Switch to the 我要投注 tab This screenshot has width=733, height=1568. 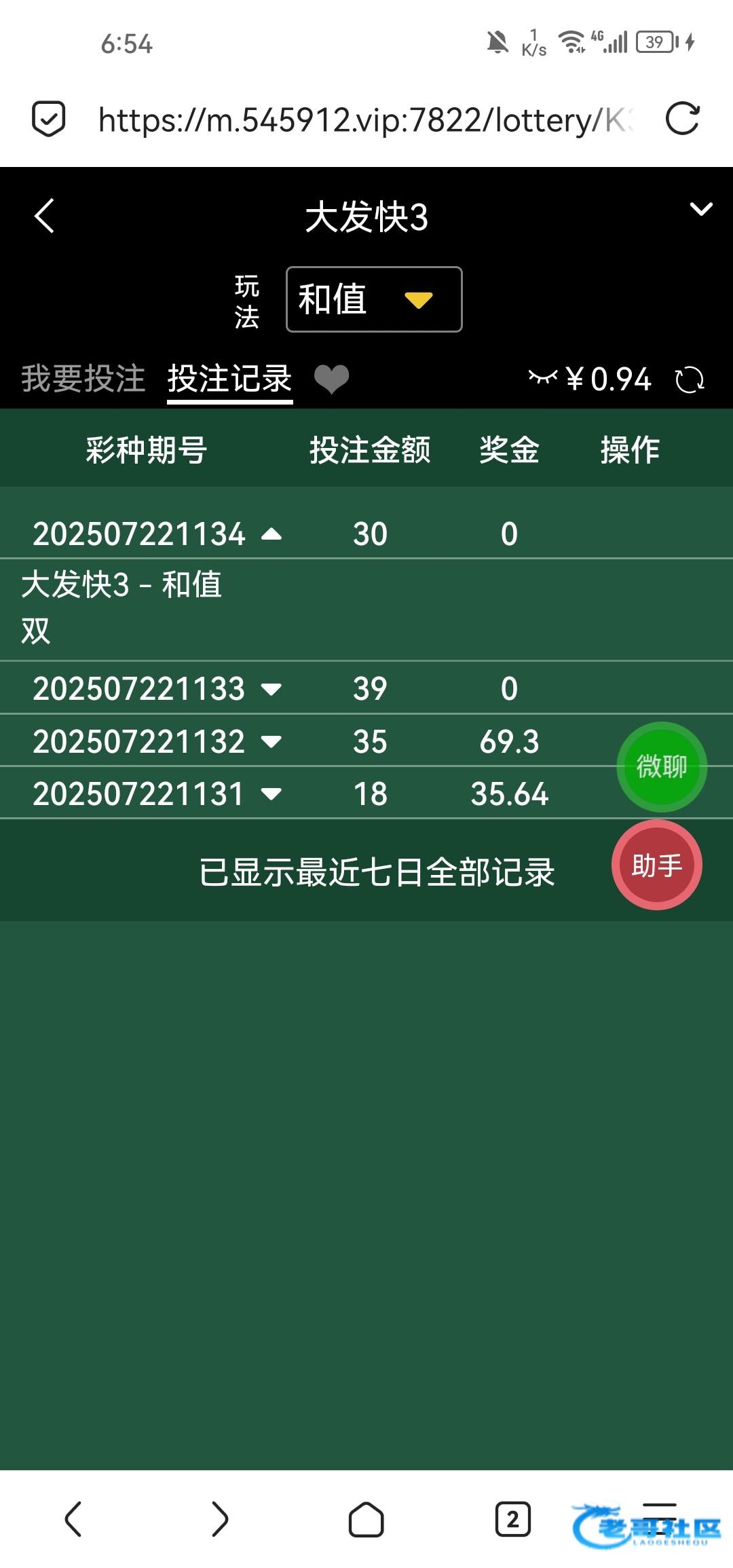pyautogui.click(x=83, y=379)
